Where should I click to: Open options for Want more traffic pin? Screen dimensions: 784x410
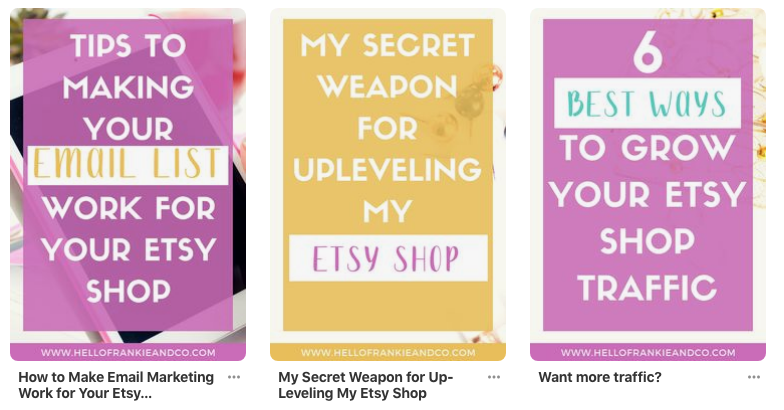[754, 377]
